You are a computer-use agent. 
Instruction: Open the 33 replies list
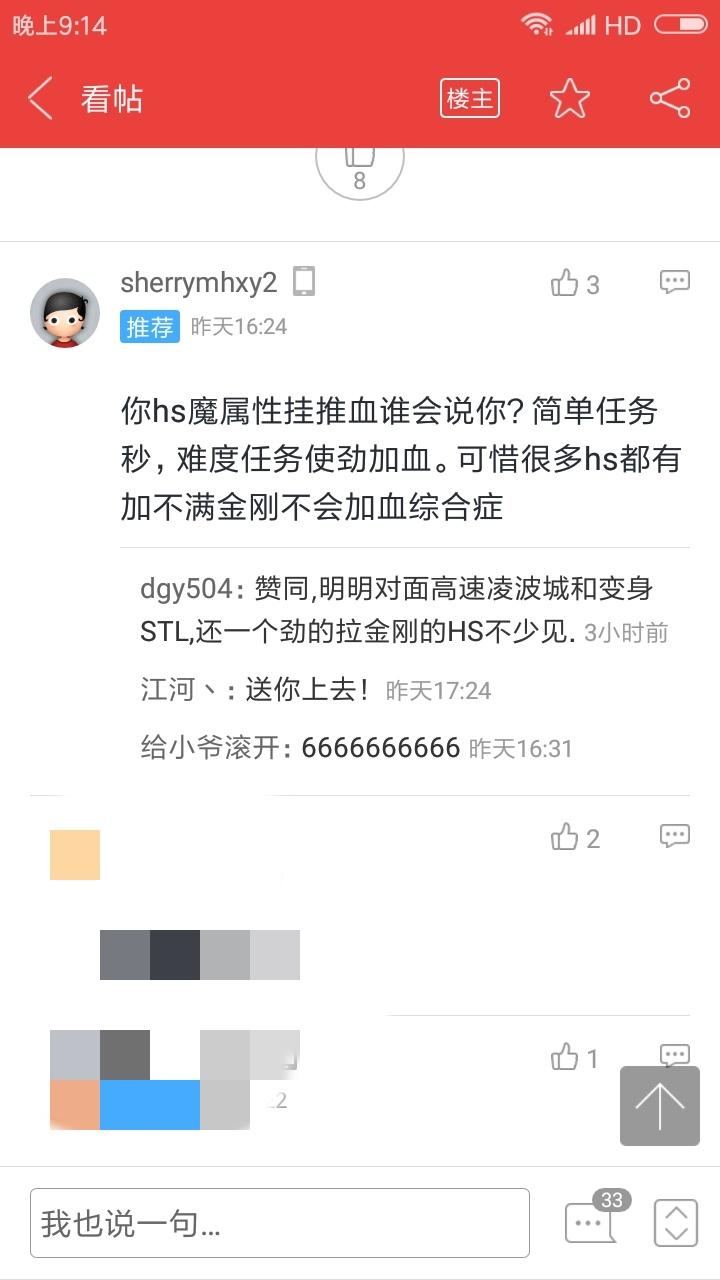click(x=592, y=1220)
